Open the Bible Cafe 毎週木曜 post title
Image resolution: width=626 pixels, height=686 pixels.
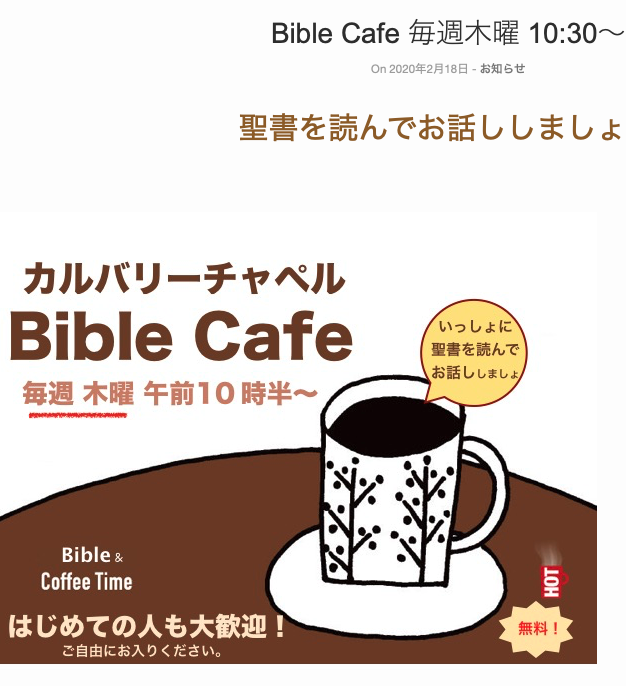click(447, 33)
